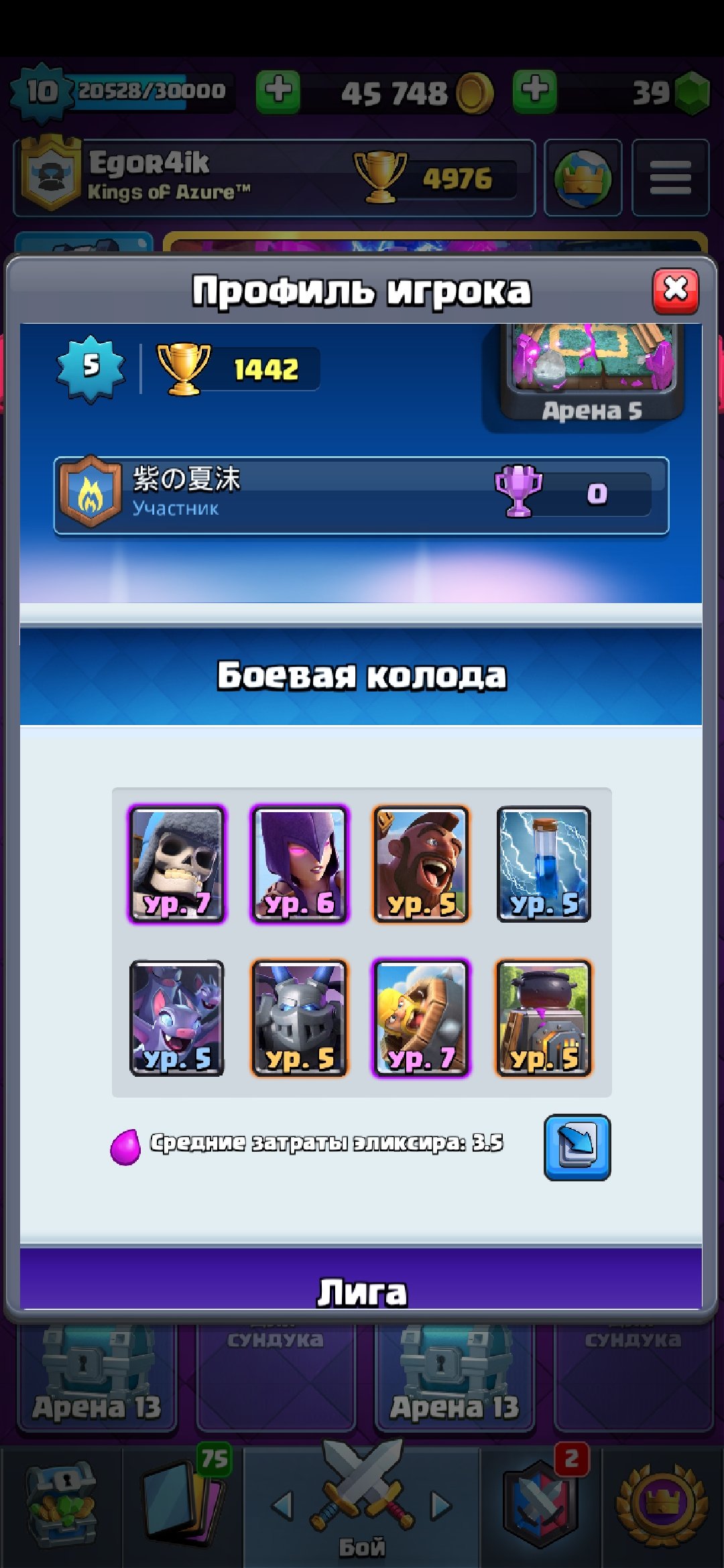View the Mega Minion card
Screen dimensions: 724x1568
click(x=300, y=1018)
